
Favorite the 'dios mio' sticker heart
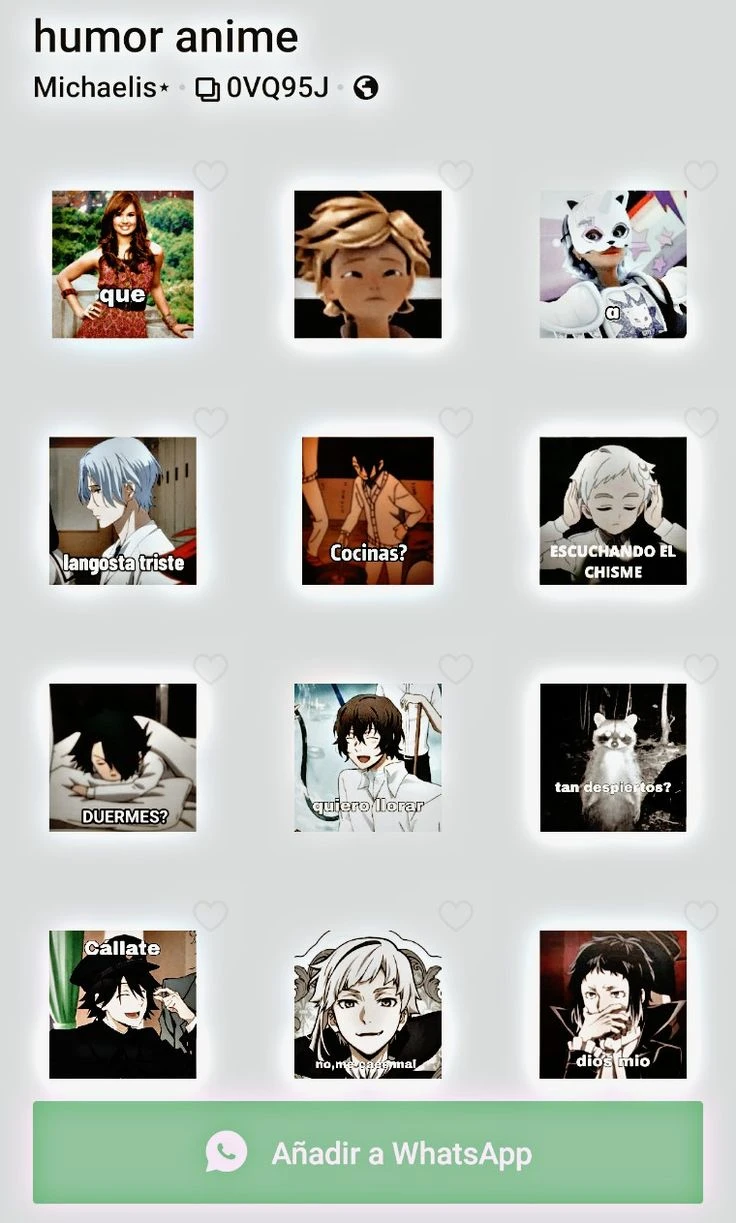[x=701, y=914]
